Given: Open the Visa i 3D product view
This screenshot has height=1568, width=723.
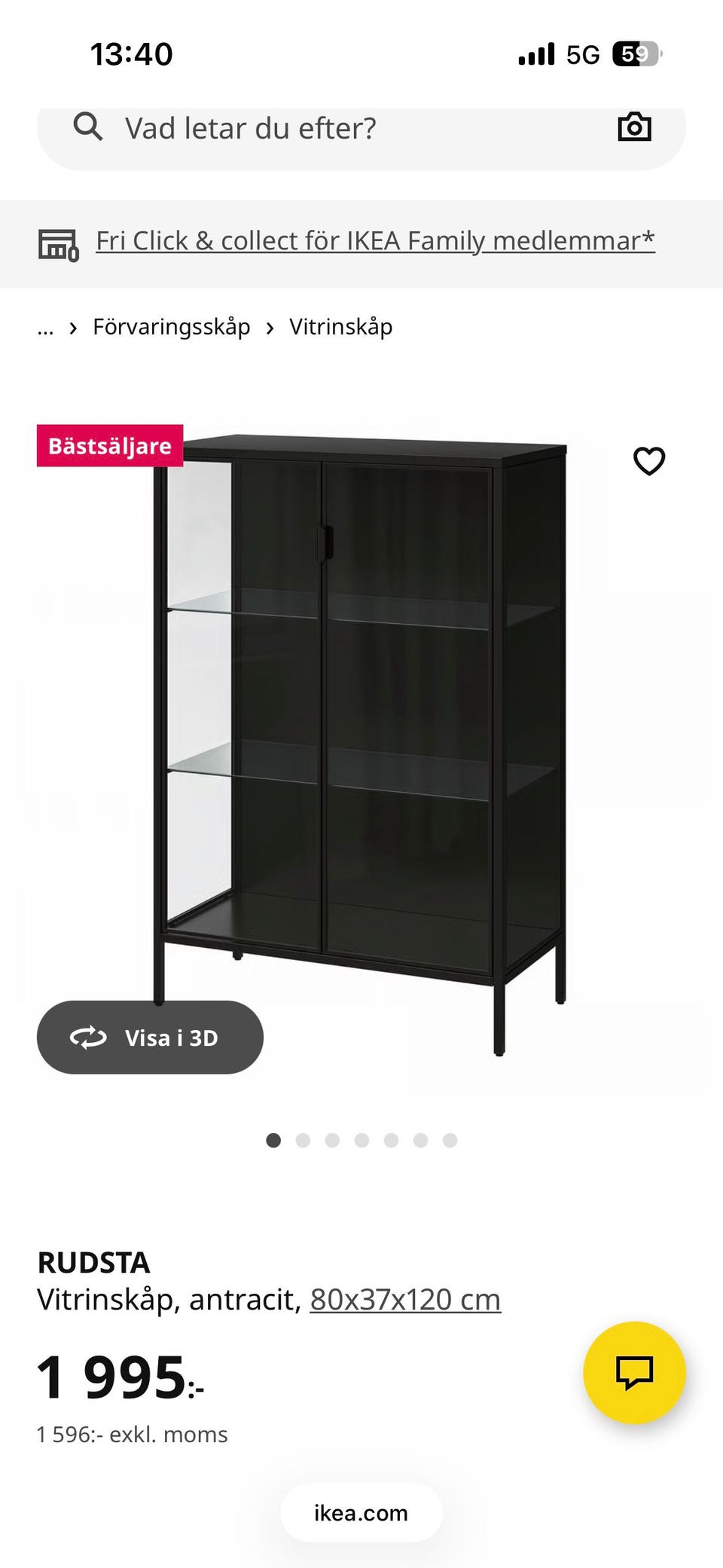Looking at the screenshot, I should point(151,1038).
